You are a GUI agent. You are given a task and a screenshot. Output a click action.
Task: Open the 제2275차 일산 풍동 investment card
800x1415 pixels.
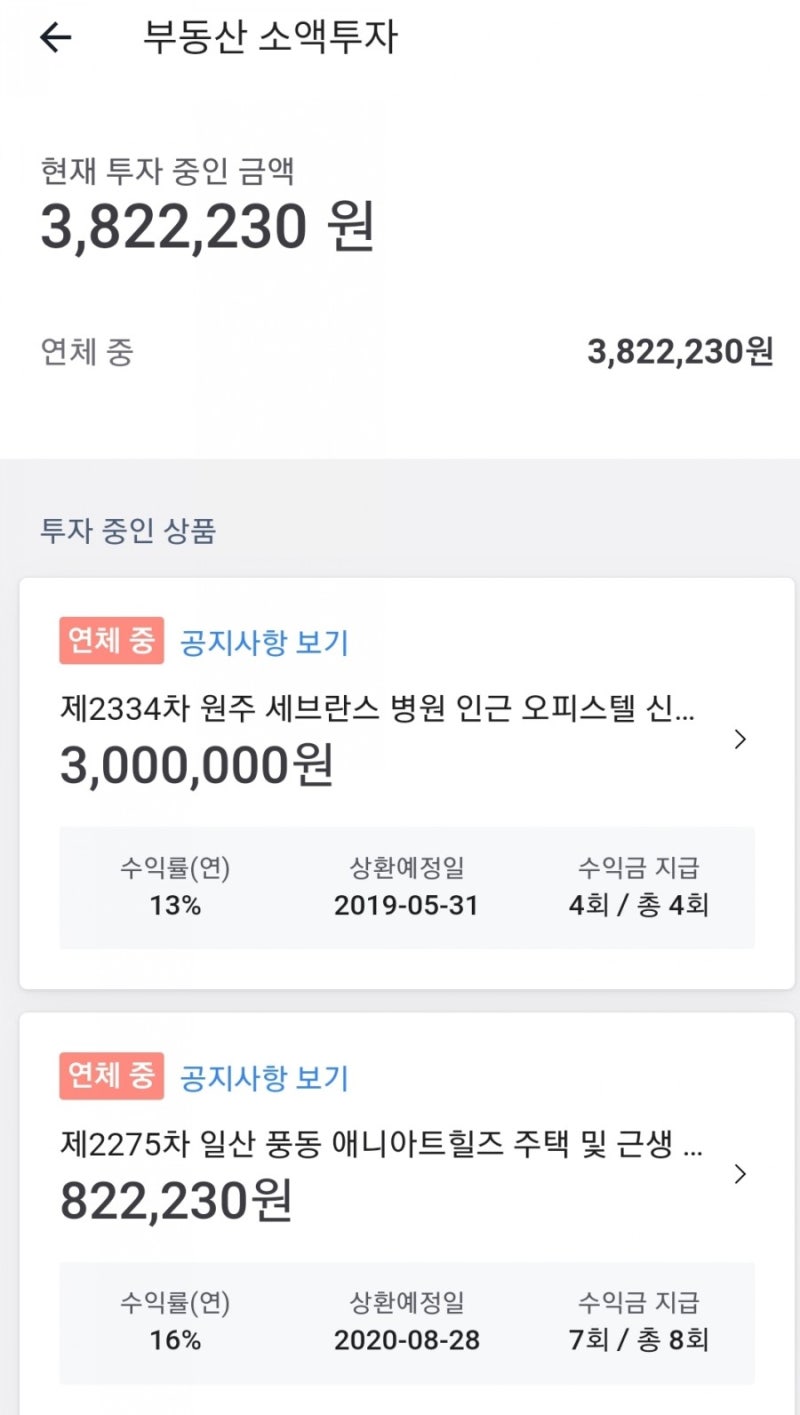[407, 1213]
